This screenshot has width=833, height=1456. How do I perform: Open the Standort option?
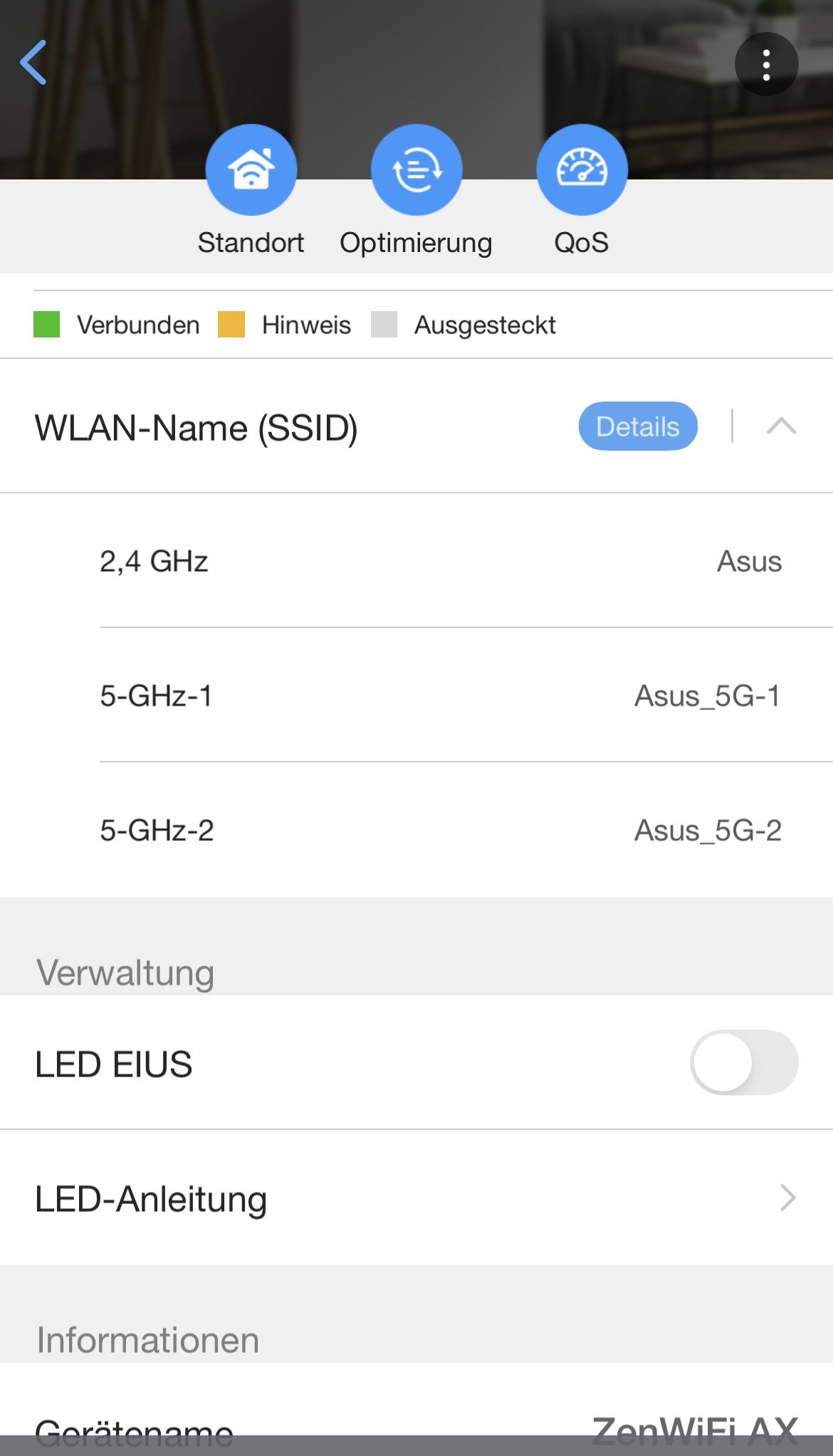click(251, 170)
